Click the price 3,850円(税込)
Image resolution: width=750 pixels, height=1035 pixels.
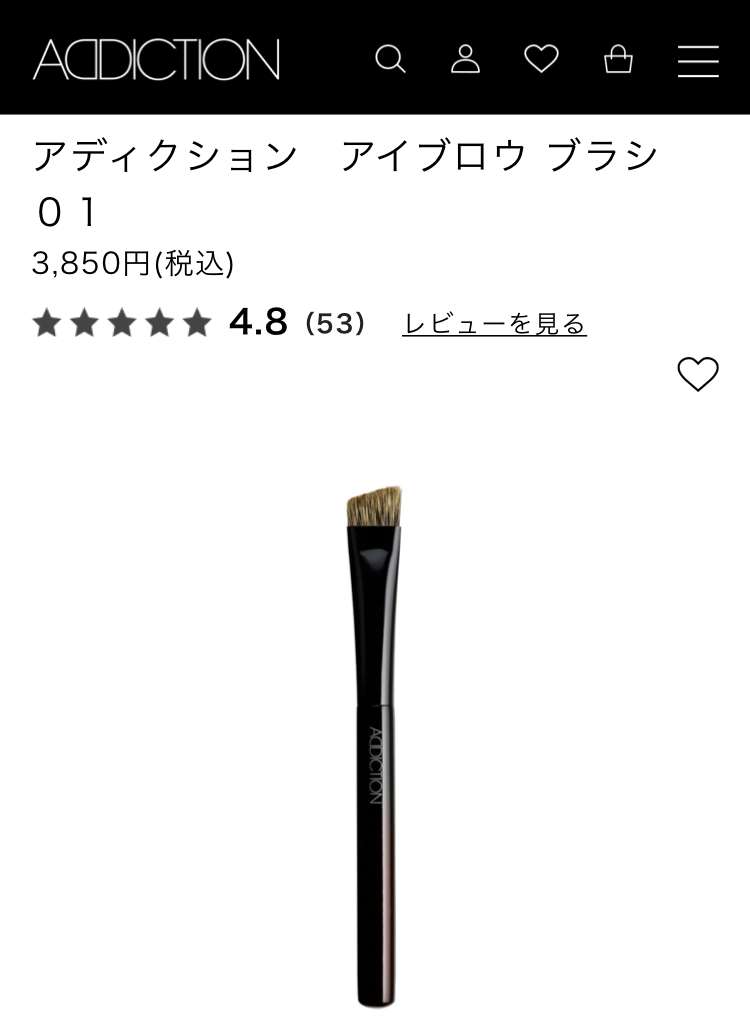[132, 265]
